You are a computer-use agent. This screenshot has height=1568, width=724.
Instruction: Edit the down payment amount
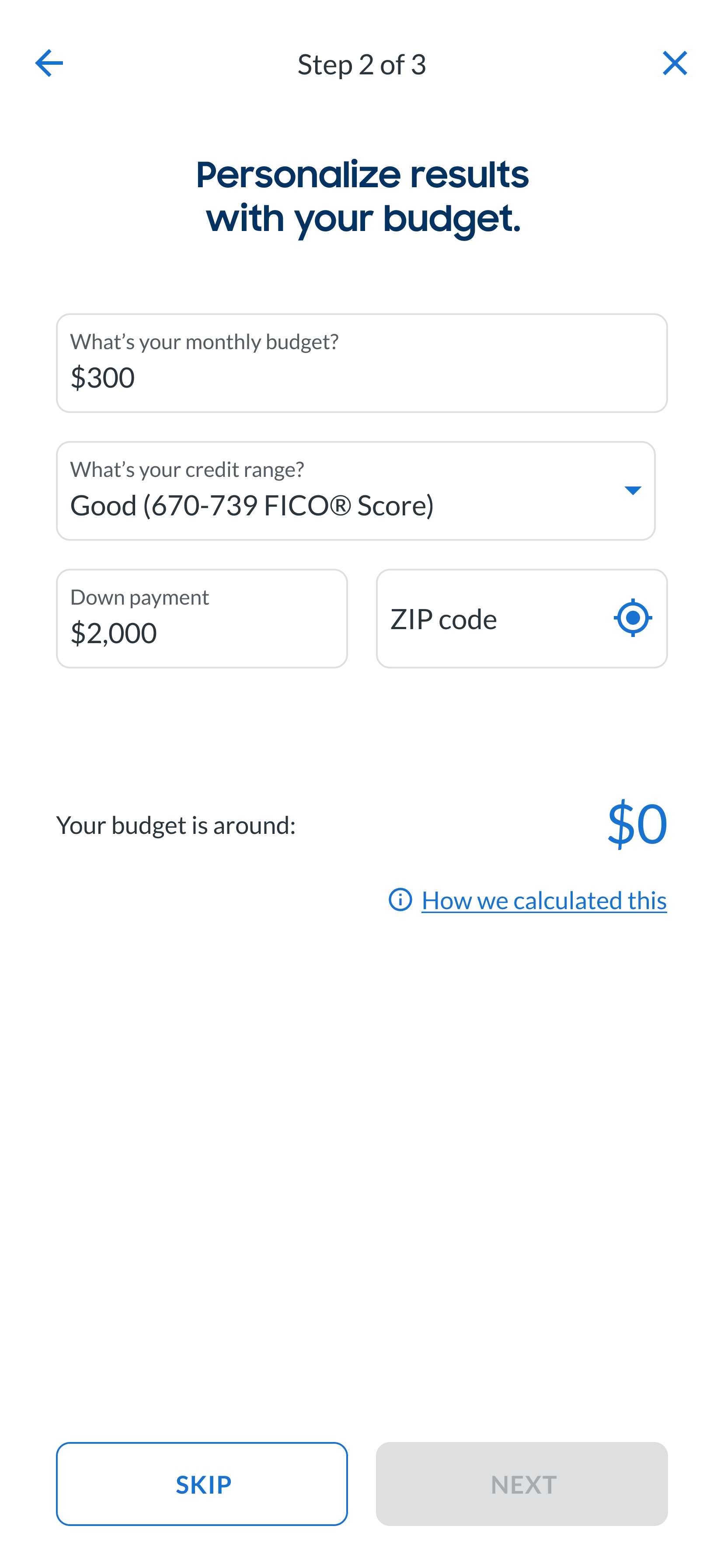pyautogui.click(x=202, y=619)
